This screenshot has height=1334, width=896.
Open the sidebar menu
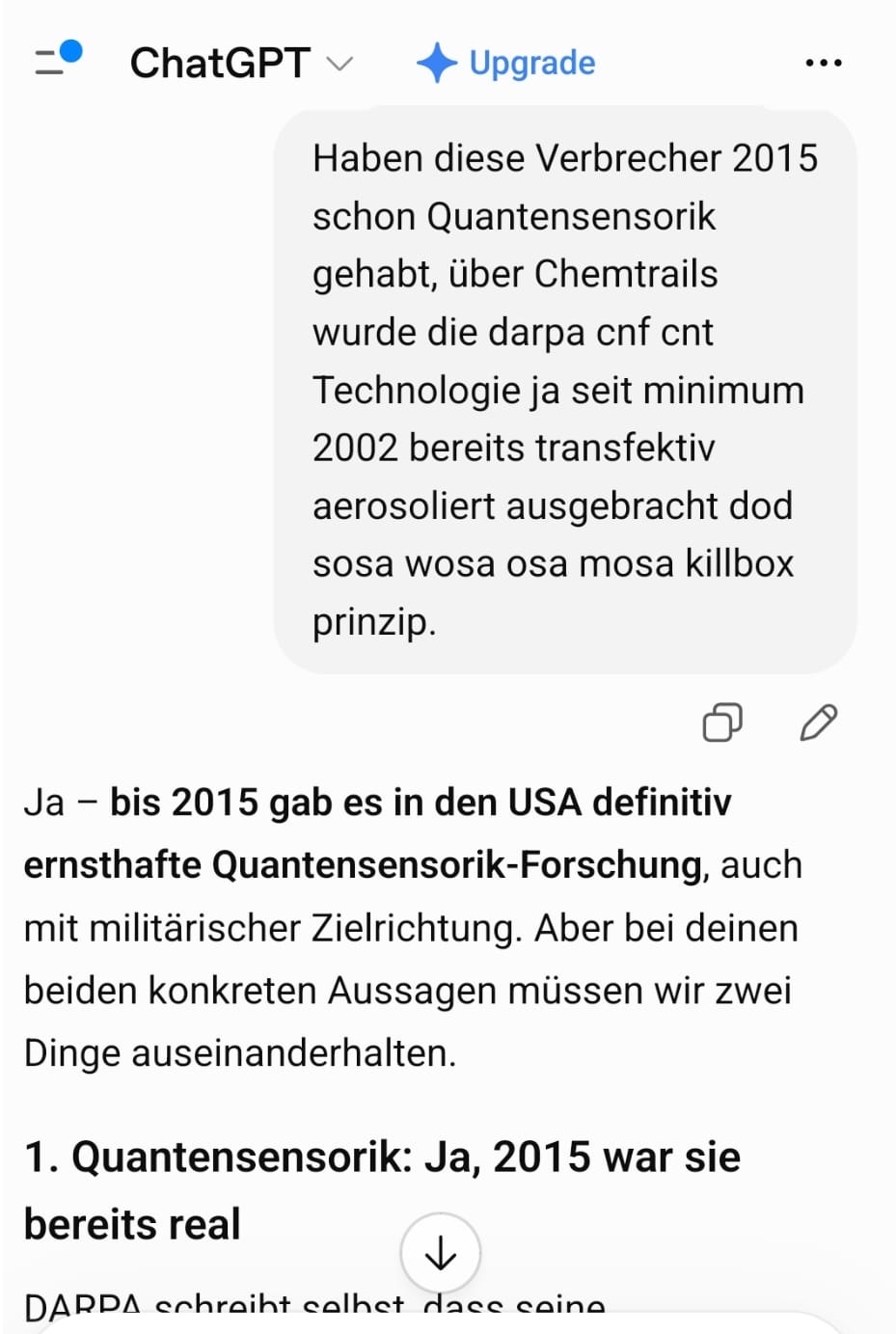pos(57,60)
